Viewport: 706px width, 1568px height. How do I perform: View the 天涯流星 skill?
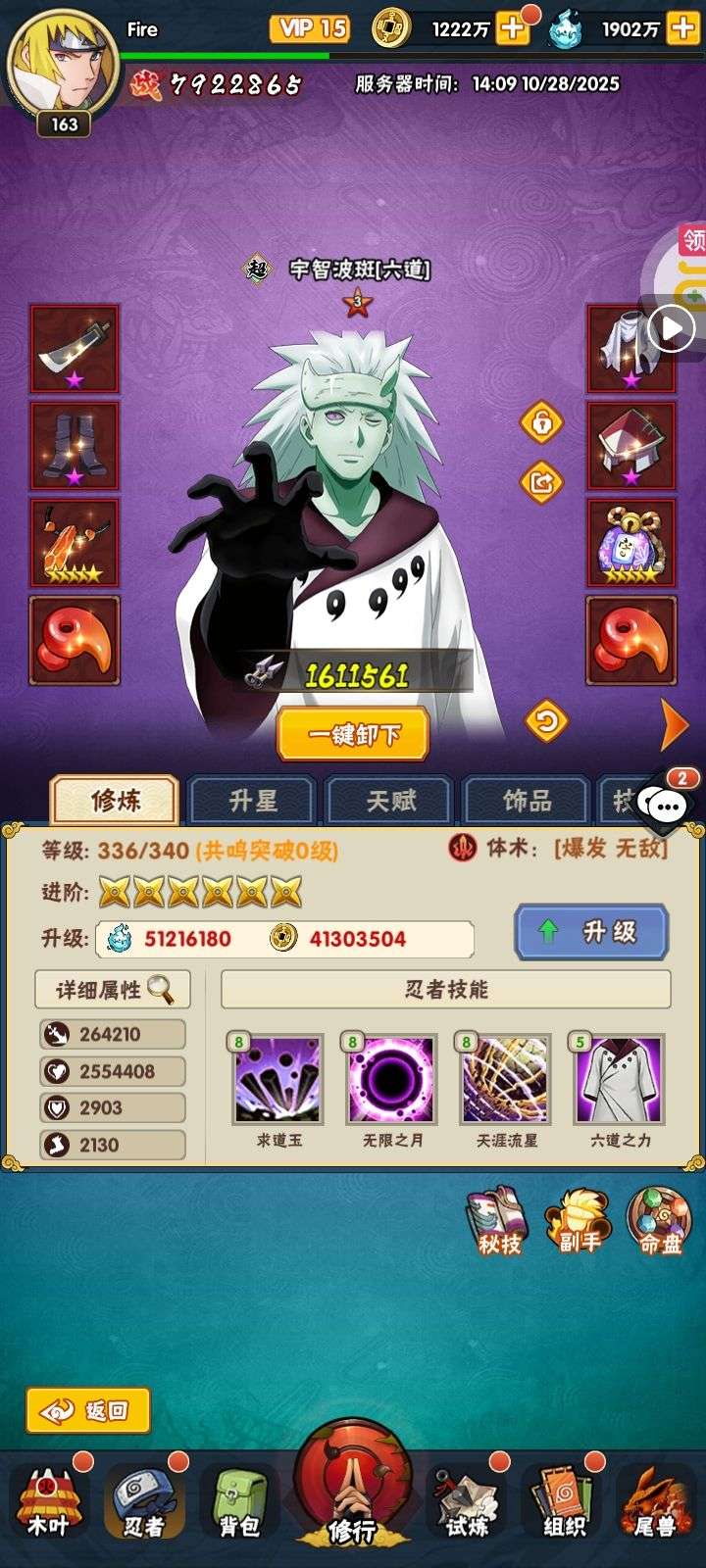(x=506, y=1081)
